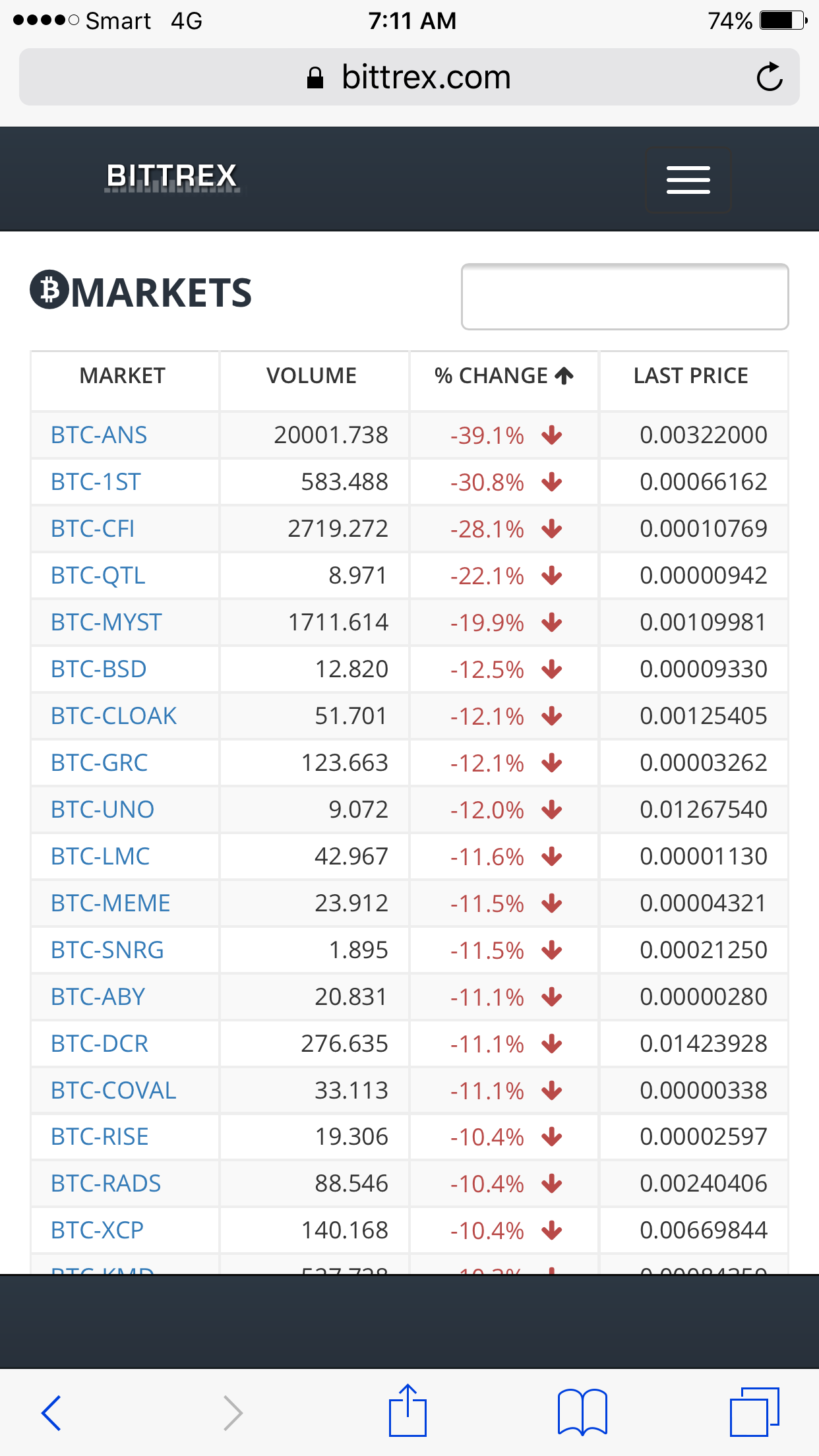Open the BTC-MEME market
The width and height of the screenshot is (819, 1456).
[x=111, y=903]
